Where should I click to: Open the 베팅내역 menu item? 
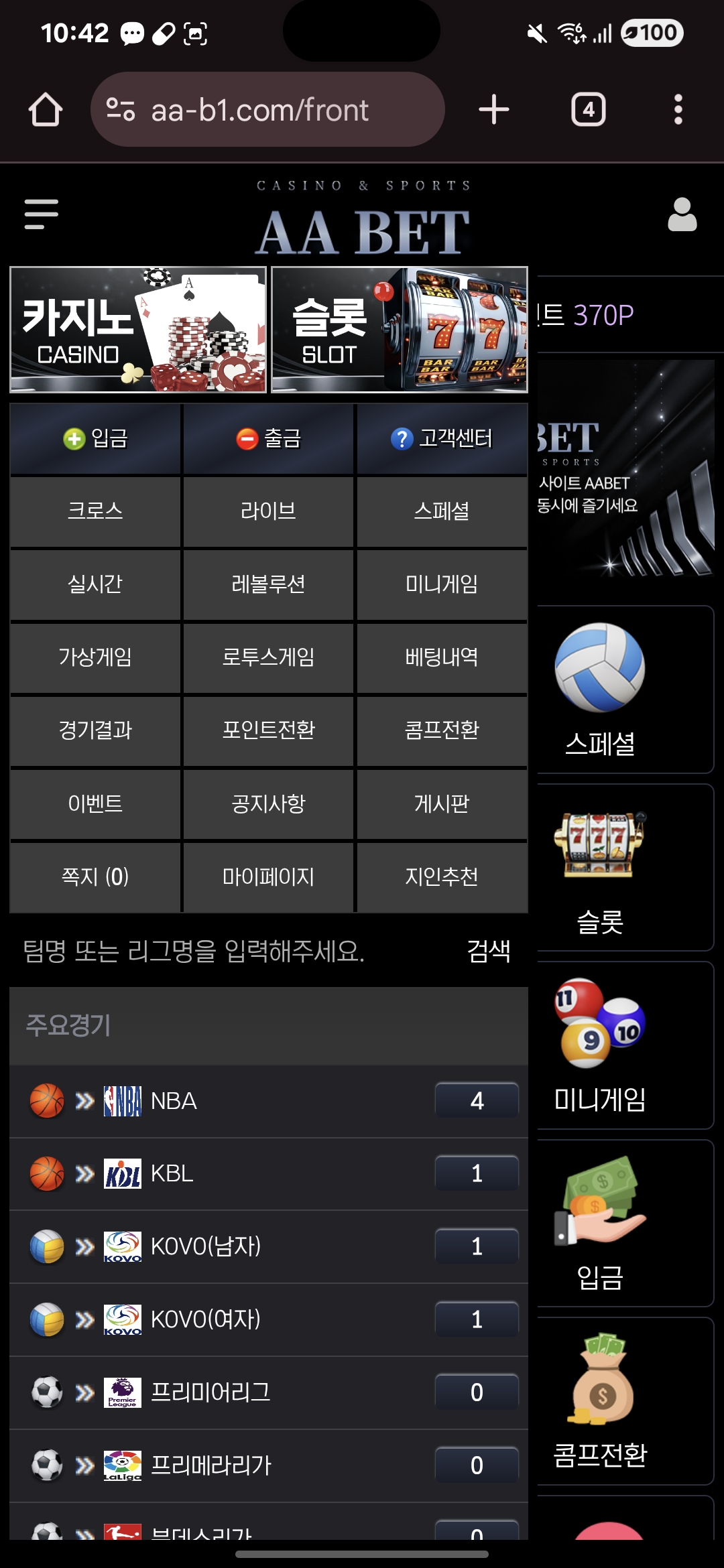(x=442, y=658)
